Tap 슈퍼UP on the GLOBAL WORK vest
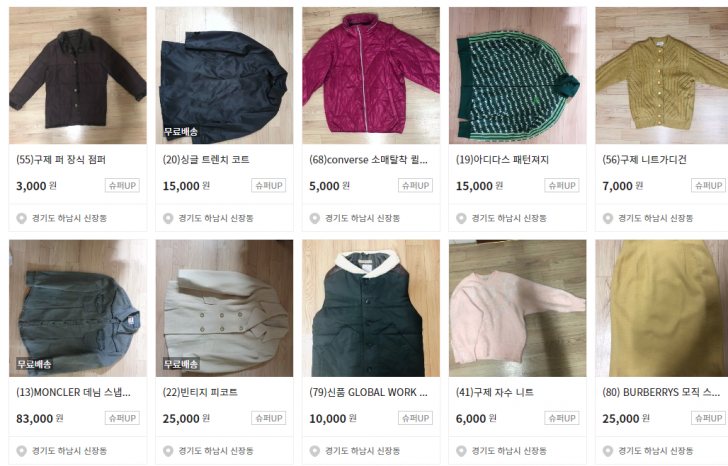This screenshot has height=466, width=728. pos(416,418)
